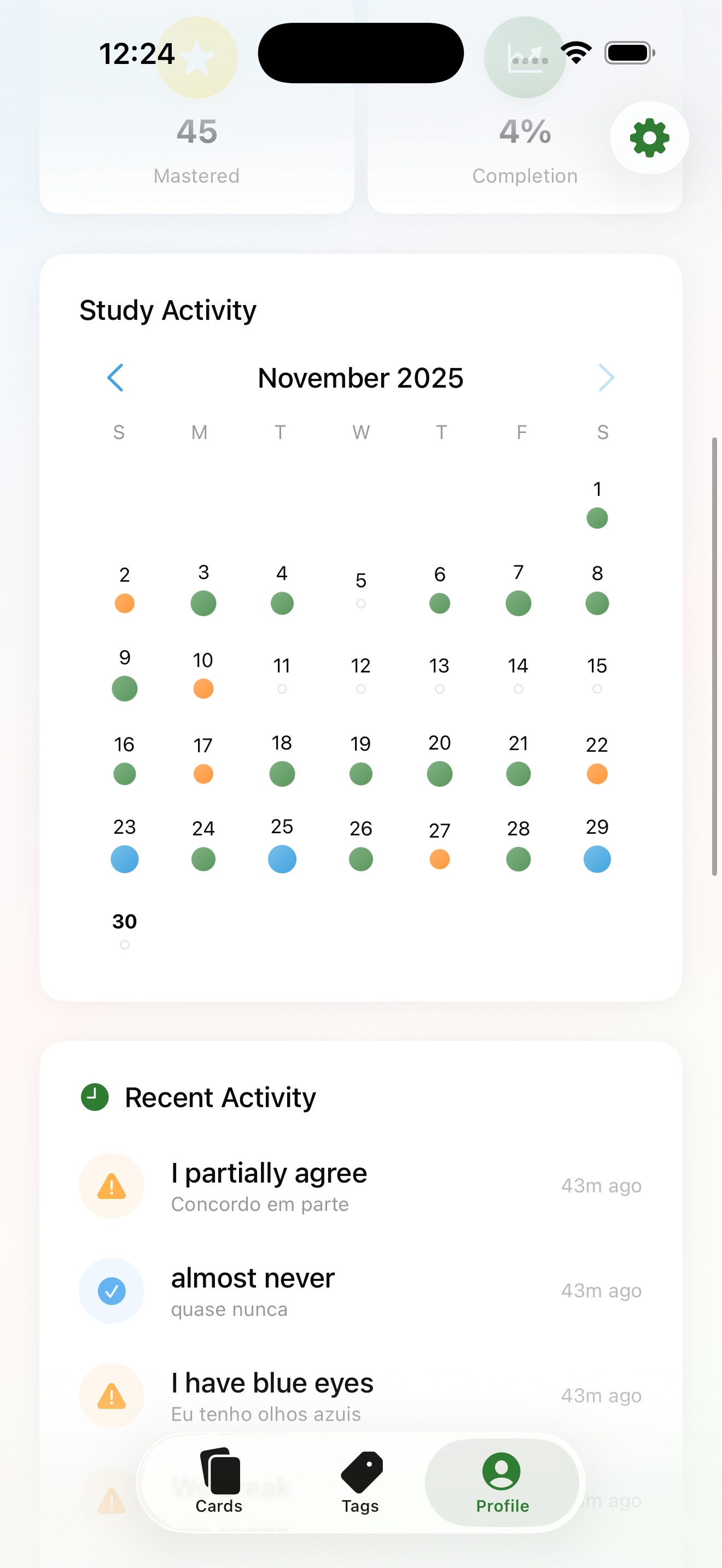The width and height of the screenshot is (722, 1568).
Task: Toggle the green activity dot on November 1
Action: click(597, 518)
